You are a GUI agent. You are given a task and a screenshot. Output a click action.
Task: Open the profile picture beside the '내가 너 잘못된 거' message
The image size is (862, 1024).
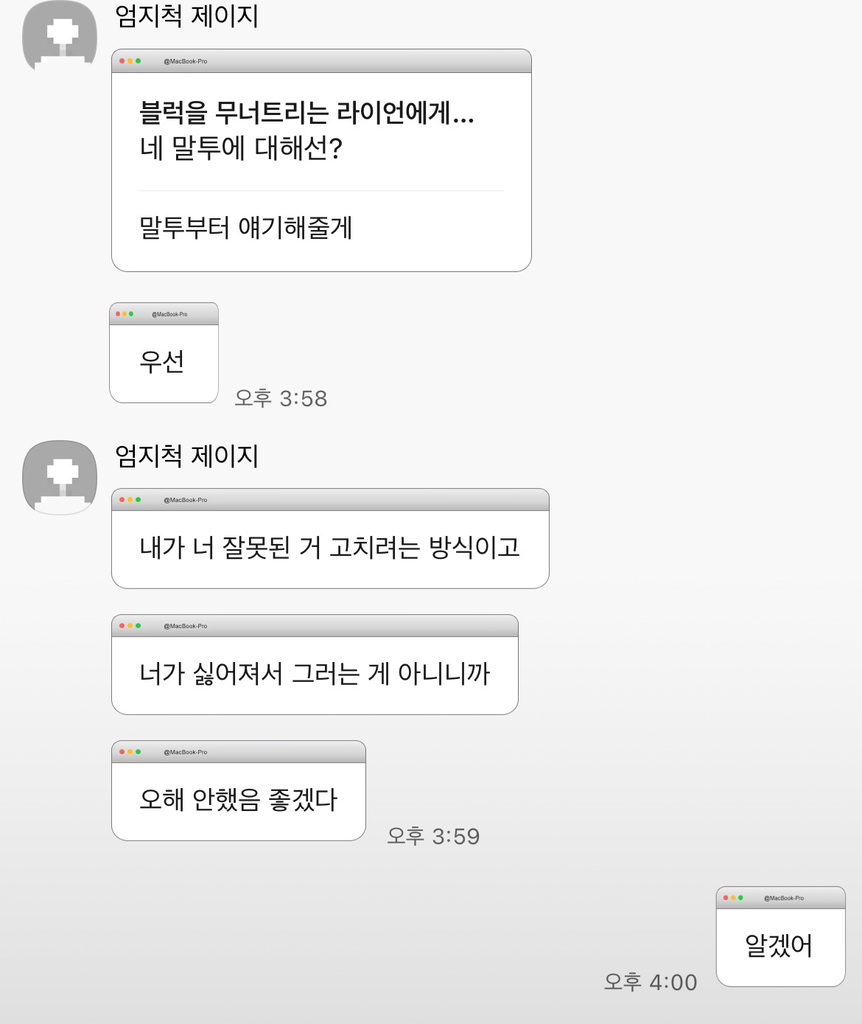(59, 477)
